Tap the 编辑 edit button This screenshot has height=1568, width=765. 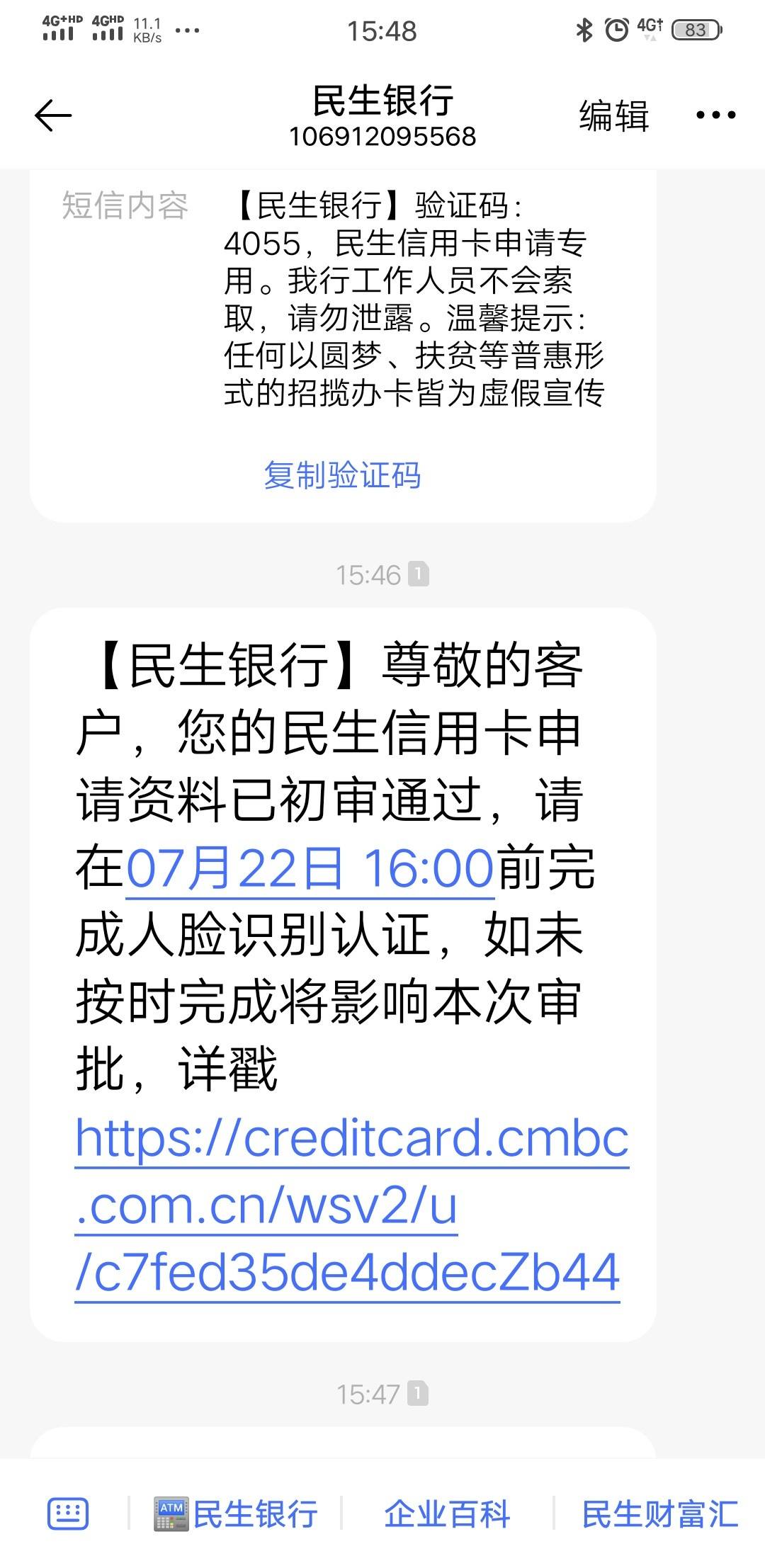coord(614,115)
